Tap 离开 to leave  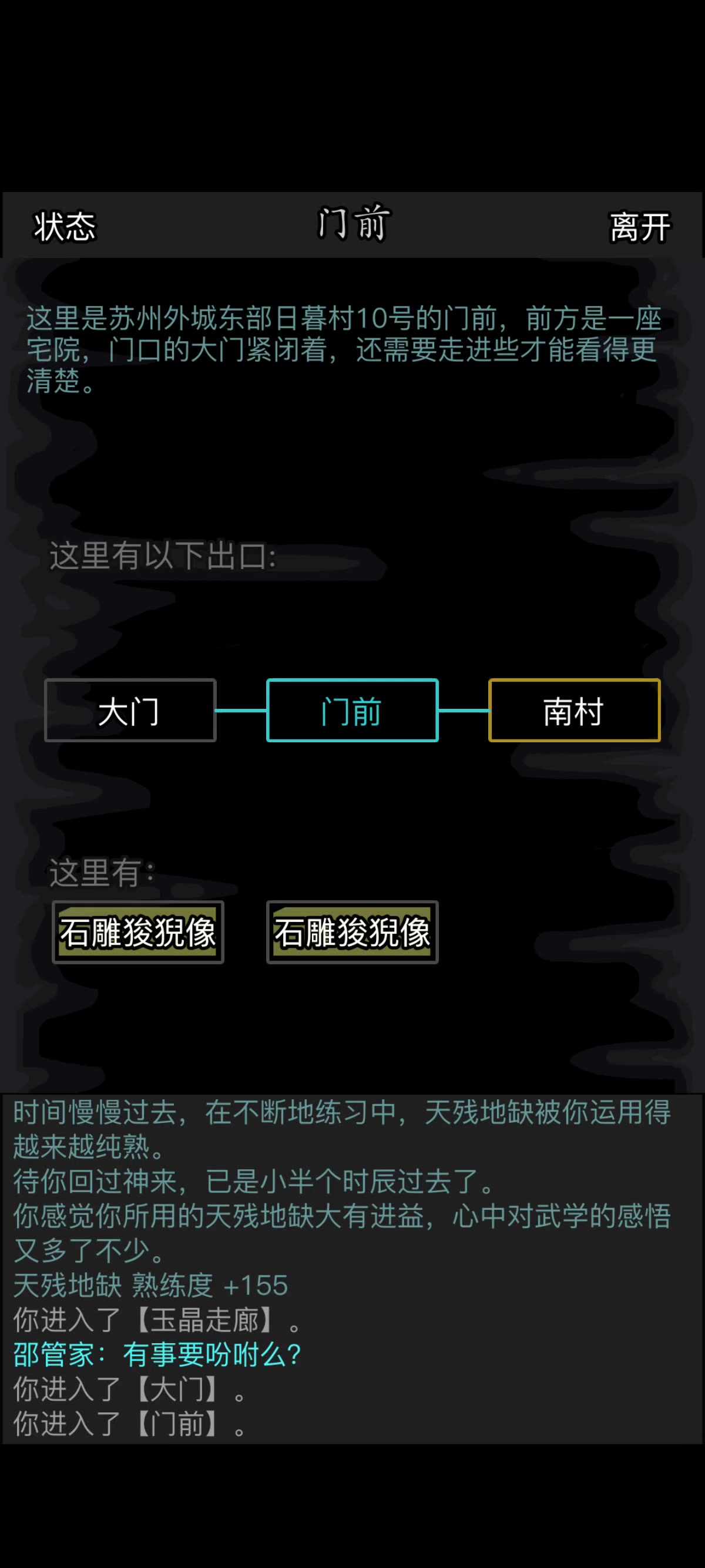pyautogui.click(x=640, y=227)
